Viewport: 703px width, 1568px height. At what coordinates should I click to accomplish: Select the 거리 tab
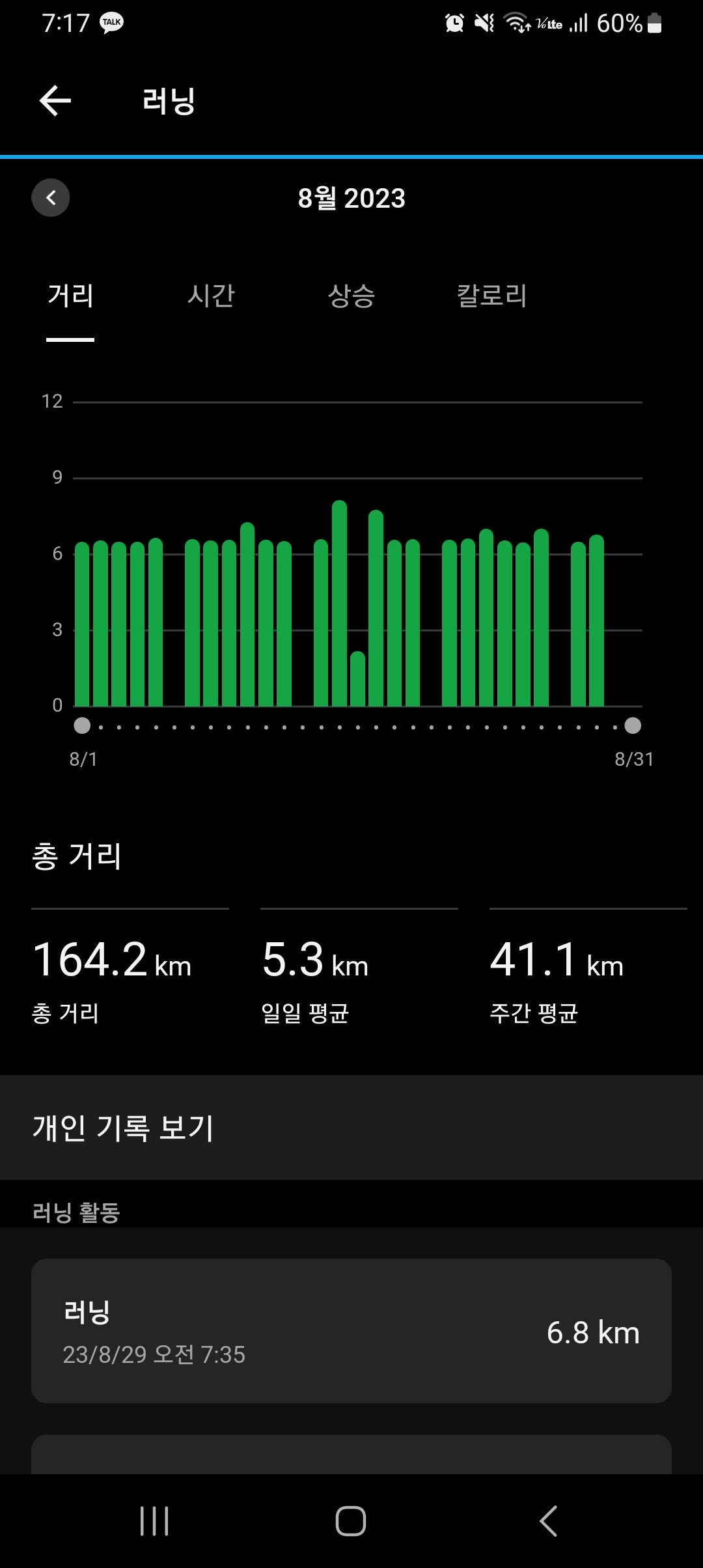click(x=70, y=296)
